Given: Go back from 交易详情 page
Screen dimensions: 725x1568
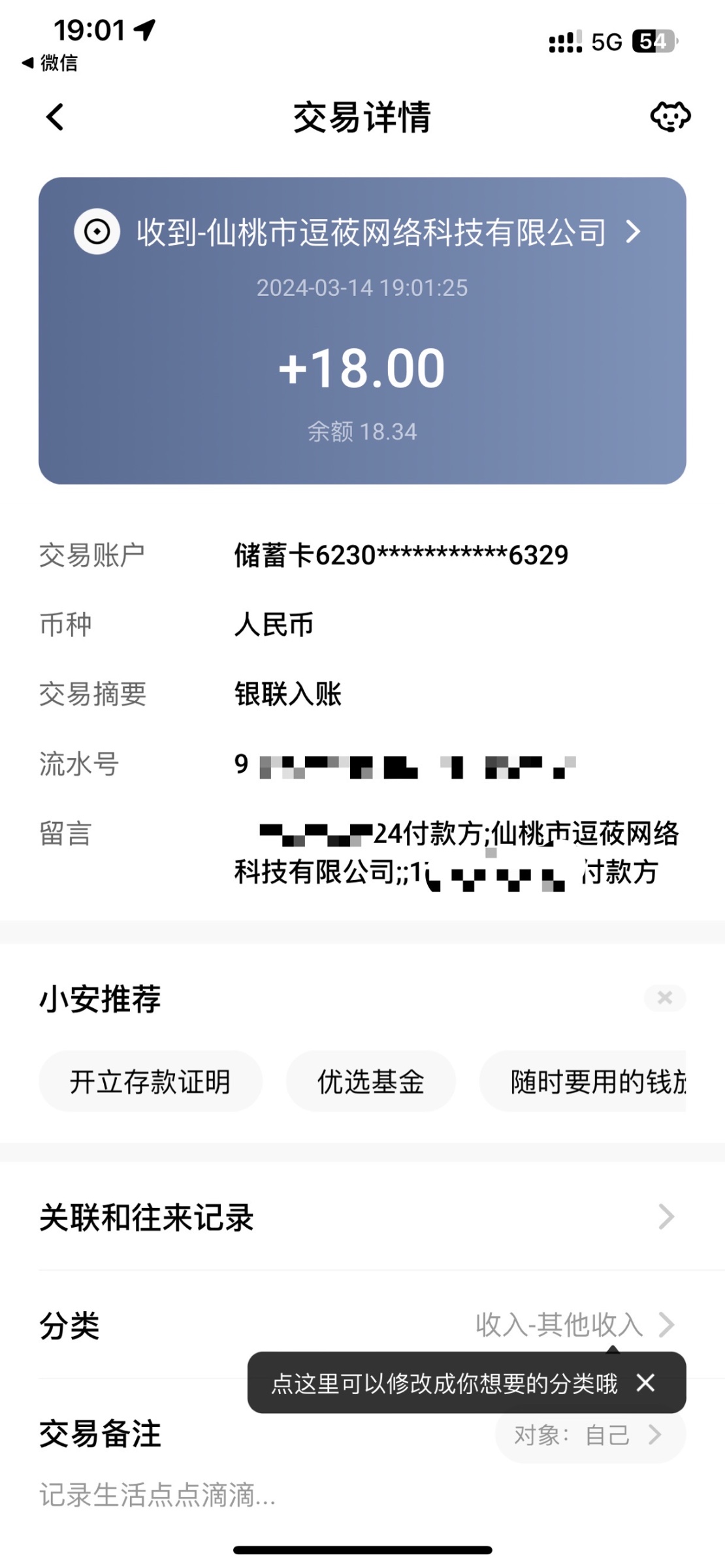Looking at the screenshot, I should click(x=55, y=118).
